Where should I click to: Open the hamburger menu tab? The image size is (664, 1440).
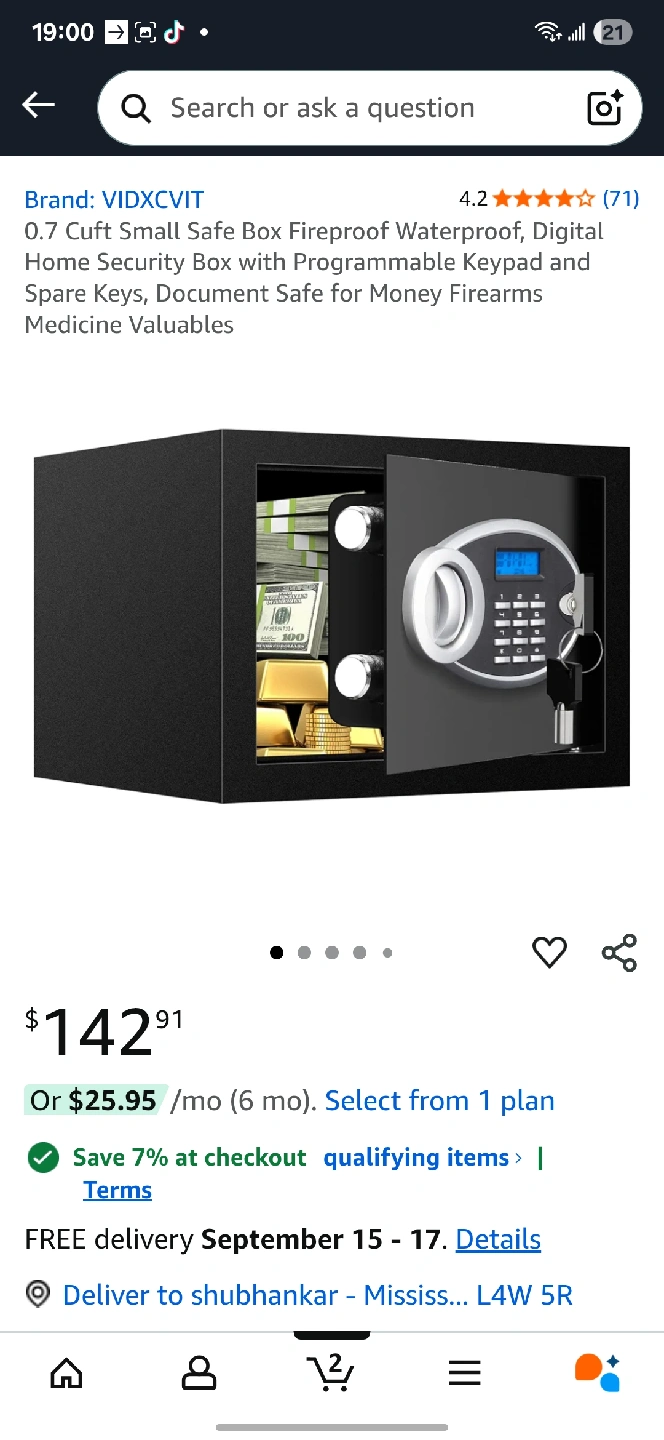464,1373
